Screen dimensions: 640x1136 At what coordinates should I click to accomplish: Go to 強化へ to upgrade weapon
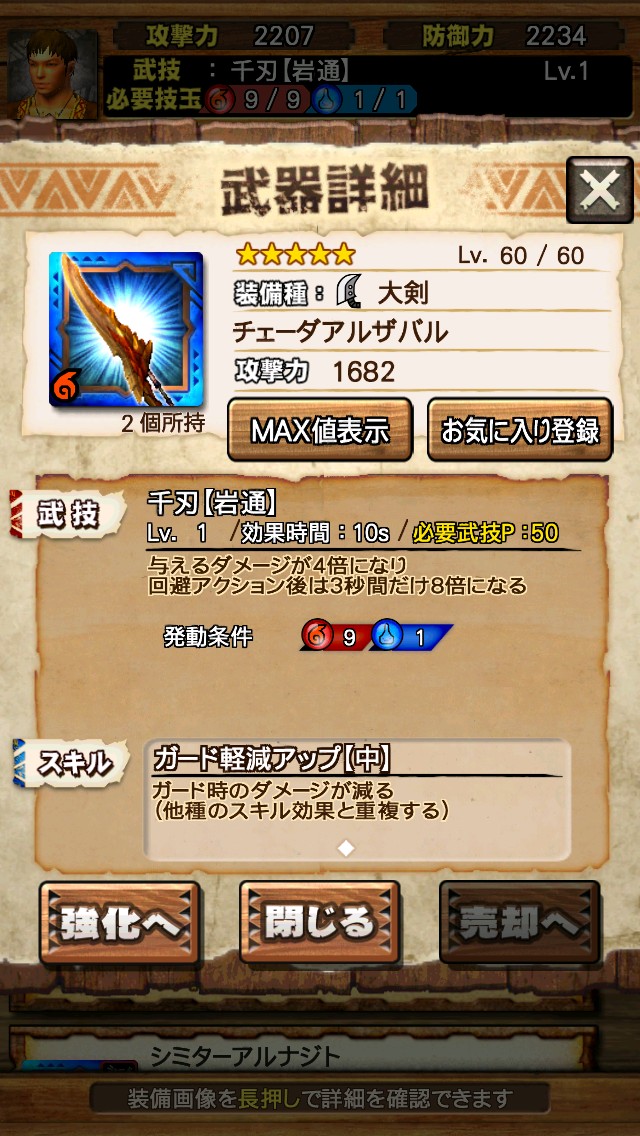[120, 922]
